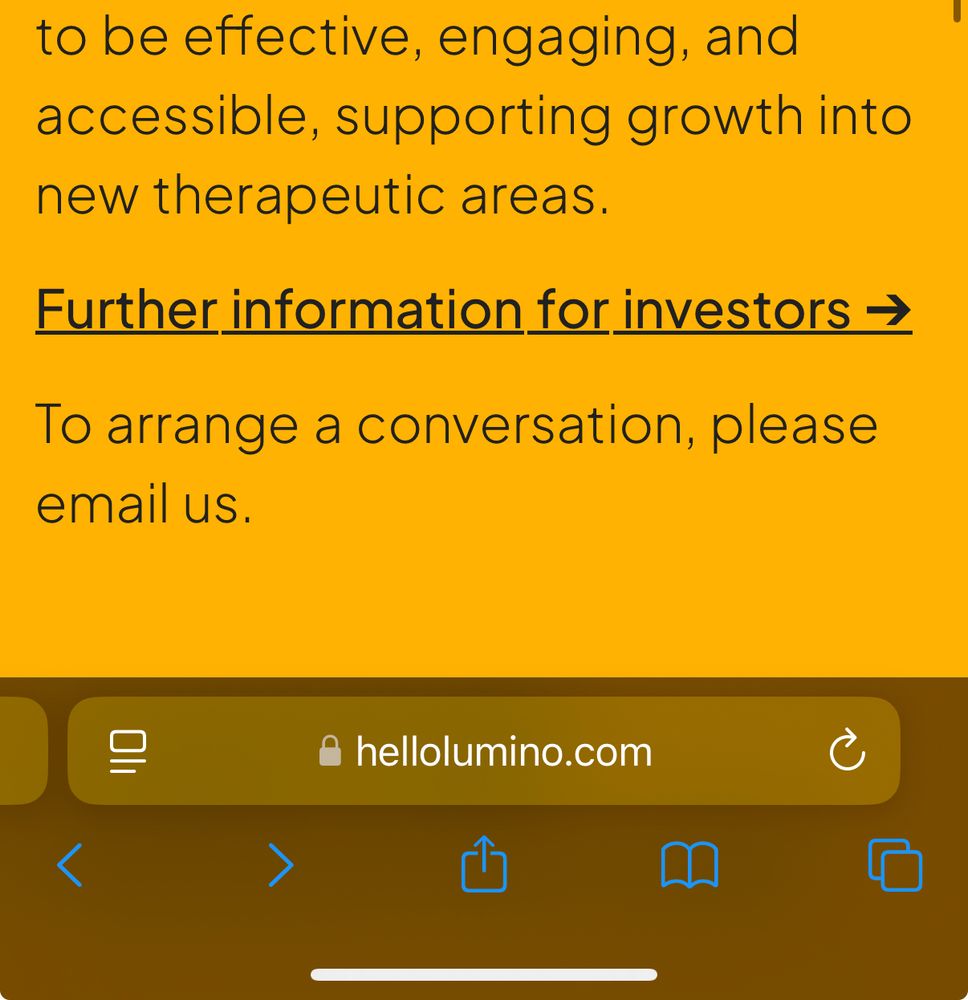Show all open browser tabs

click(895, 865)
